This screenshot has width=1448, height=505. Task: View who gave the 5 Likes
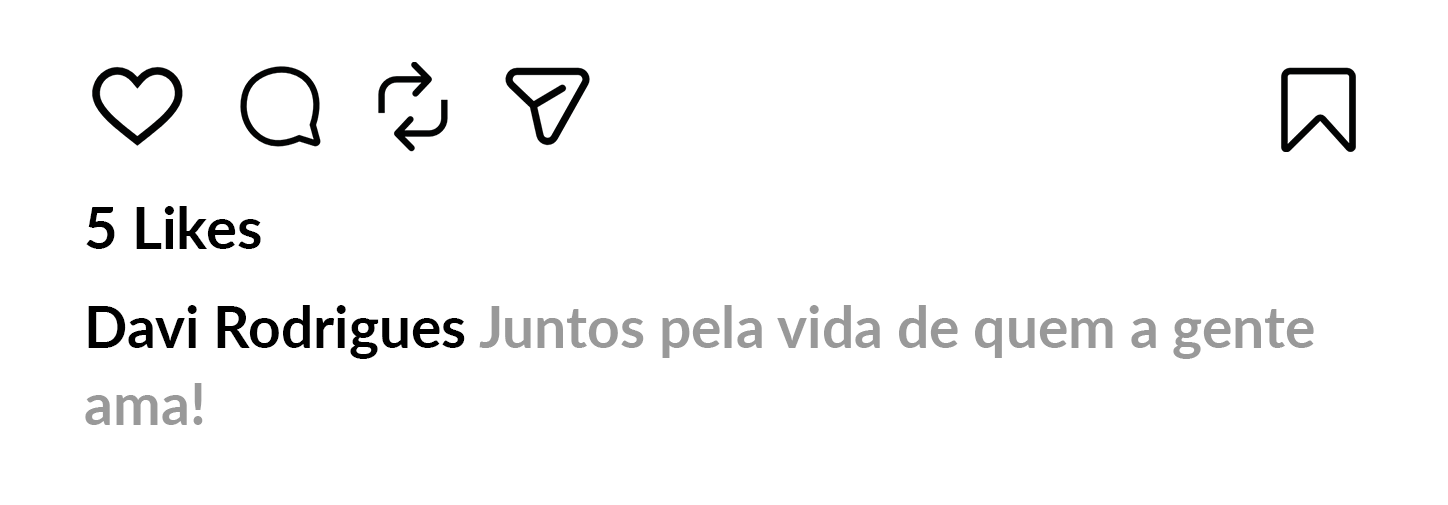[174, 229]
